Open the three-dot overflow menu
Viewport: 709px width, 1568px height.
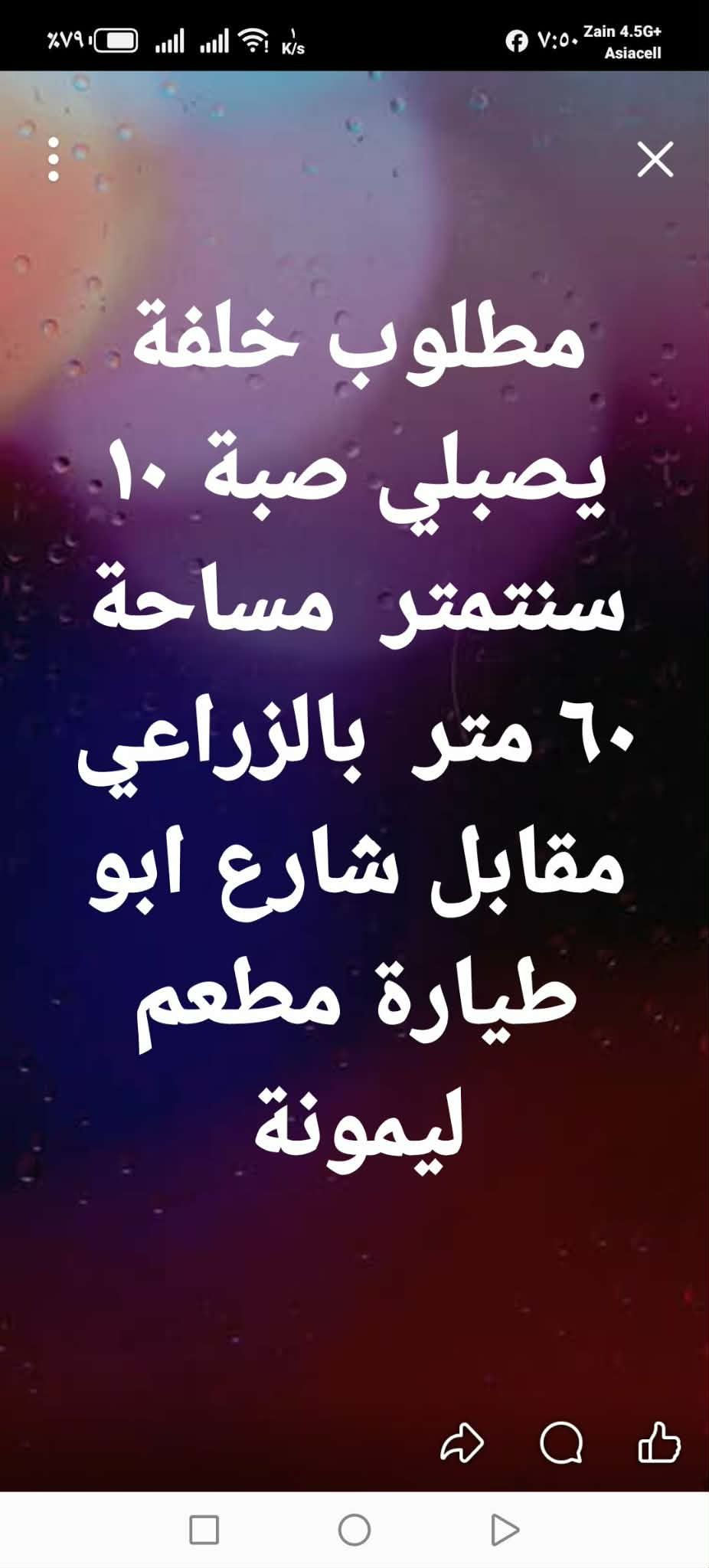(x=54, y=159)
